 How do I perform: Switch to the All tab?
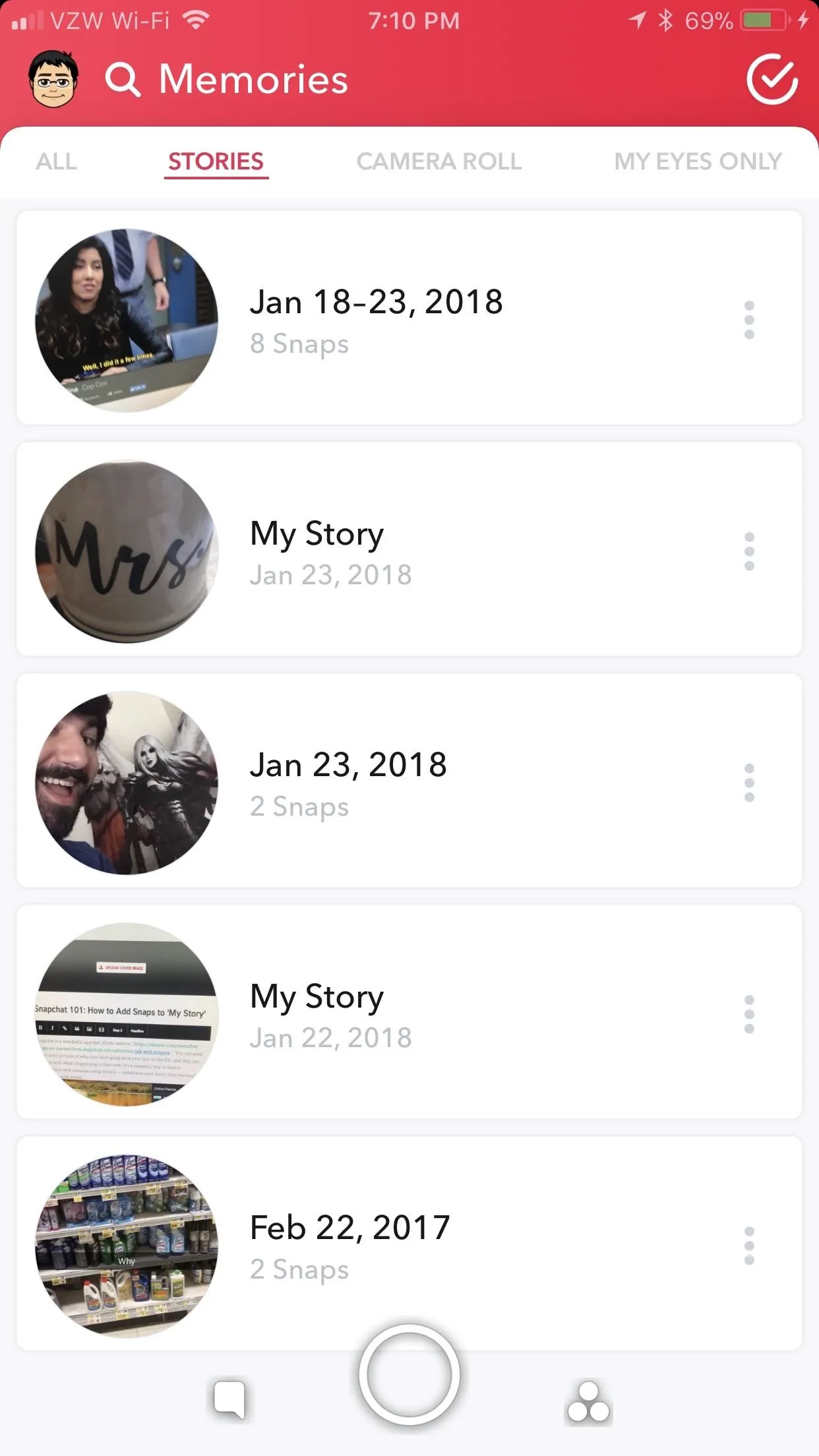click(57, 162)
